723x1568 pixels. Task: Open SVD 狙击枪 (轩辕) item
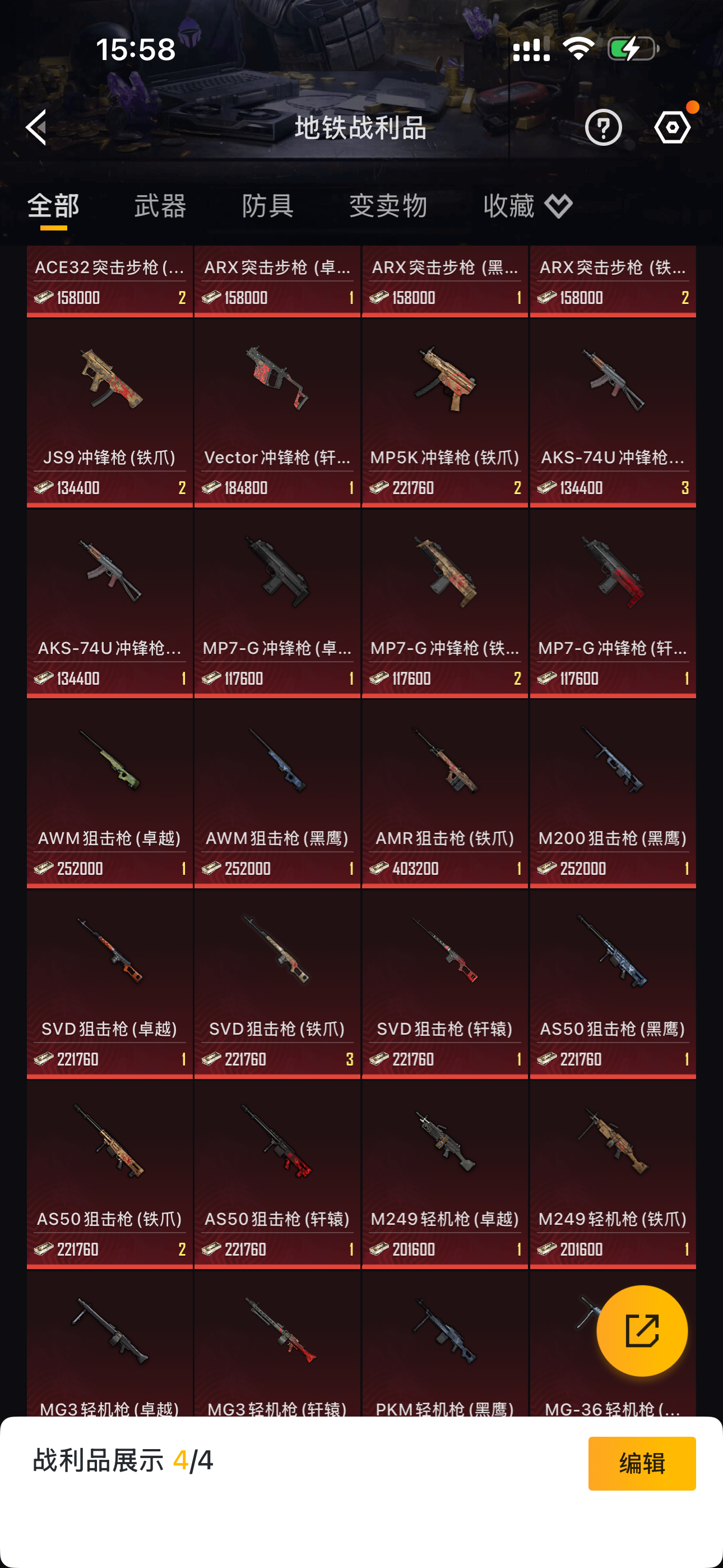pyautogui.click(x=445, y=983)
